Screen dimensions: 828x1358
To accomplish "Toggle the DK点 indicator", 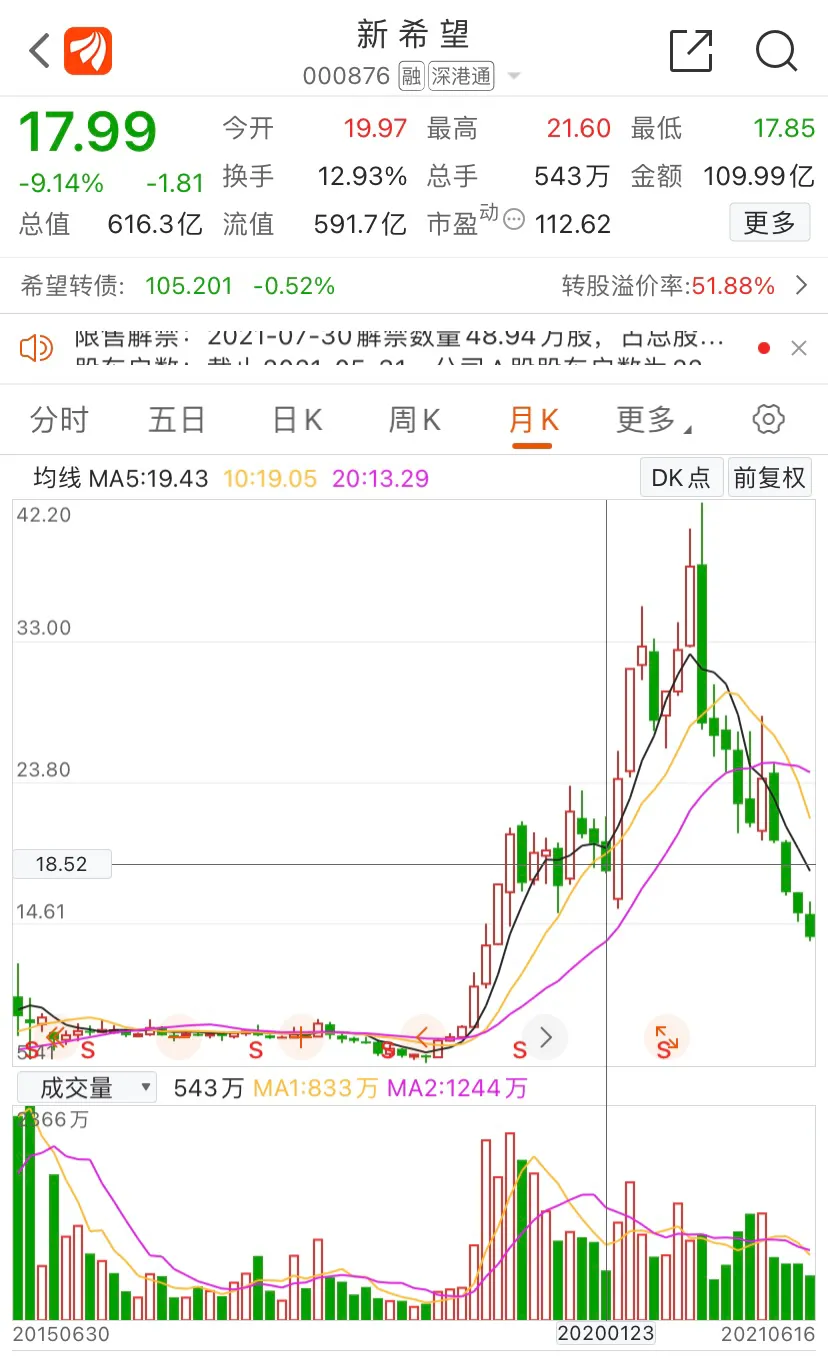I will tap(681, 478).
